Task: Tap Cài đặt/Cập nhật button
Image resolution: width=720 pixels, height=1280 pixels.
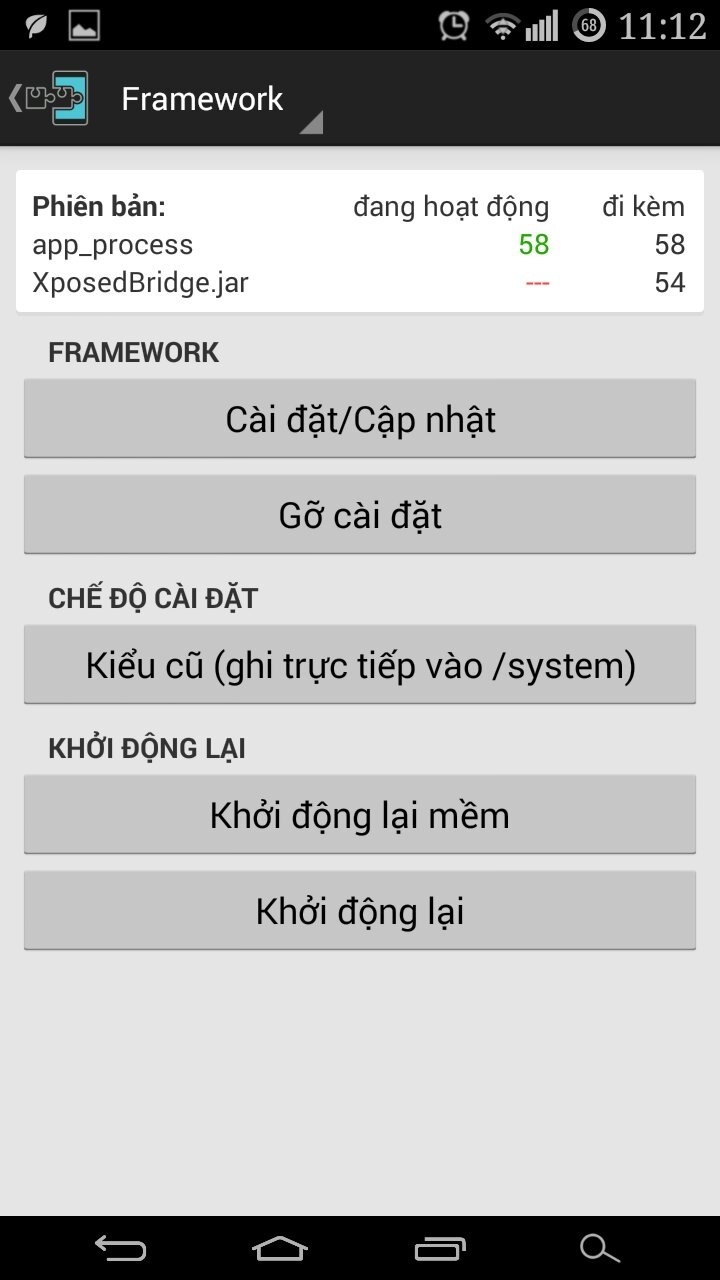Action: 360,419
